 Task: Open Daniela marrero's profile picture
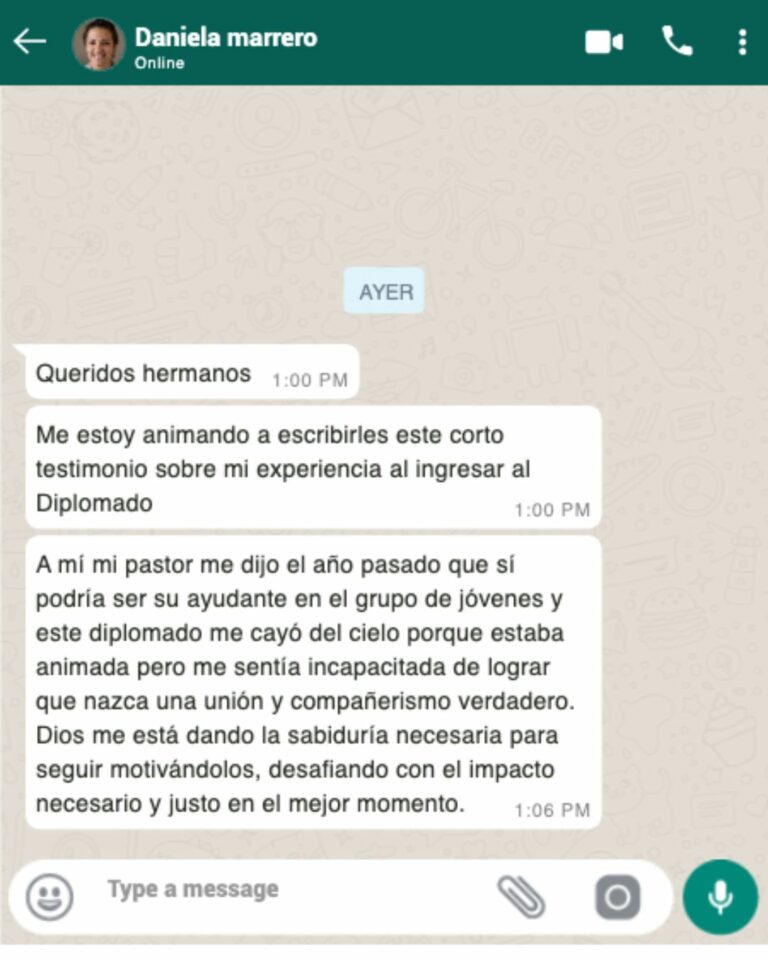[x=98, y=43]
